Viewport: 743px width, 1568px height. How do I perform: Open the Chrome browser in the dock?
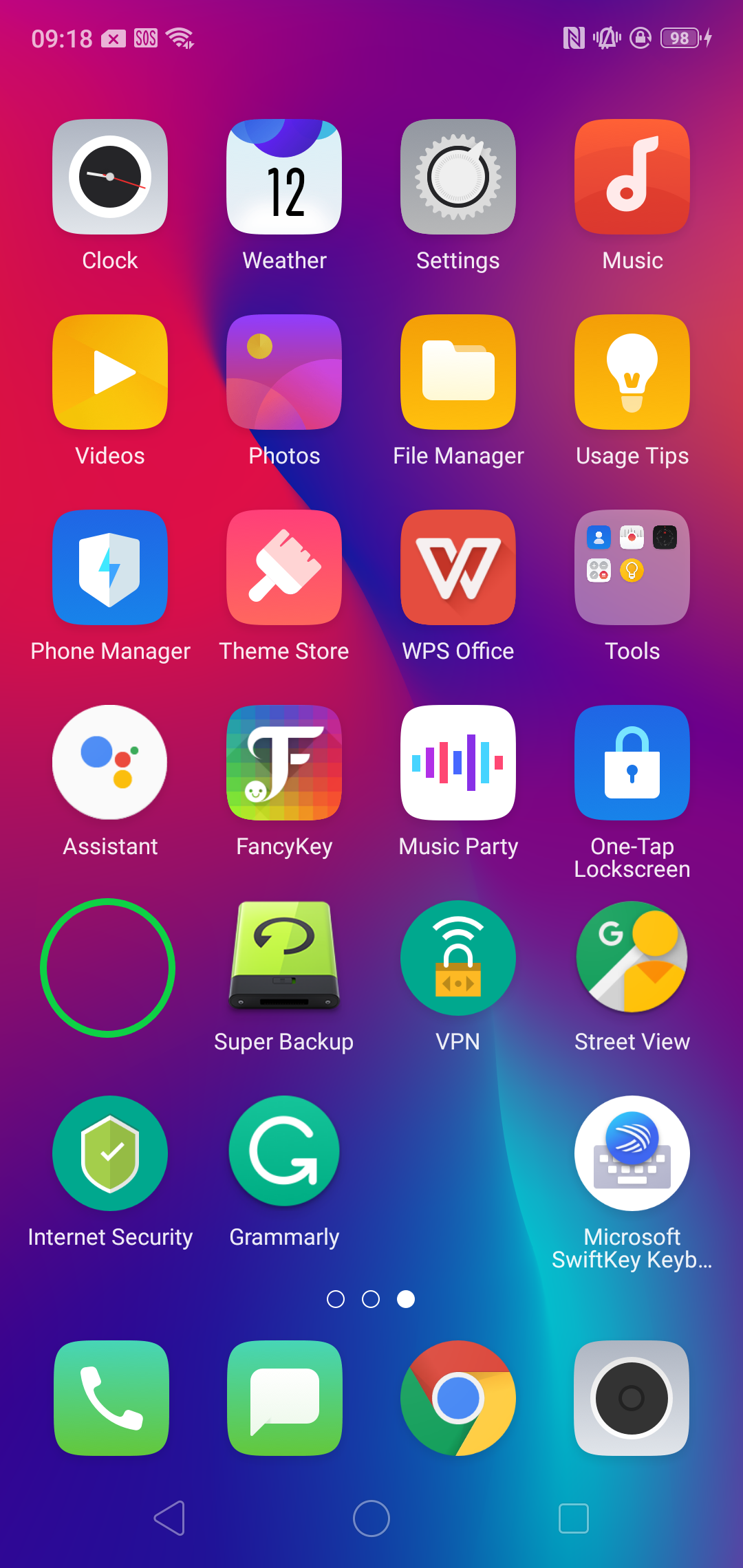click(458, 1398)
